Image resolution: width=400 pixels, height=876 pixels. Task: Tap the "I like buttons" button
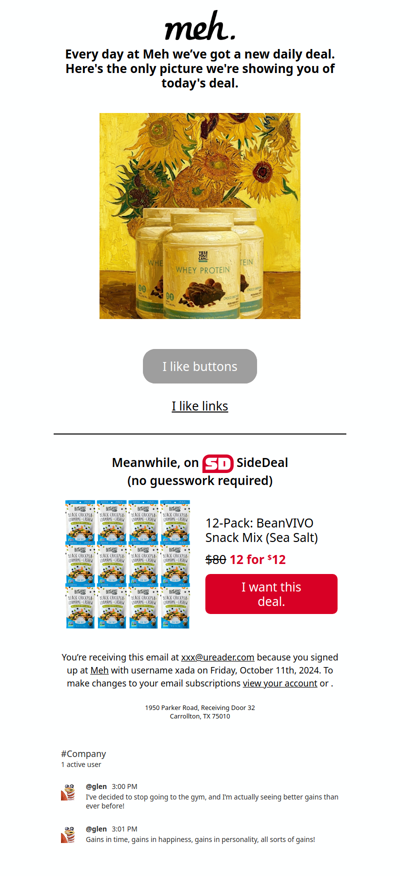click(200, 366)
